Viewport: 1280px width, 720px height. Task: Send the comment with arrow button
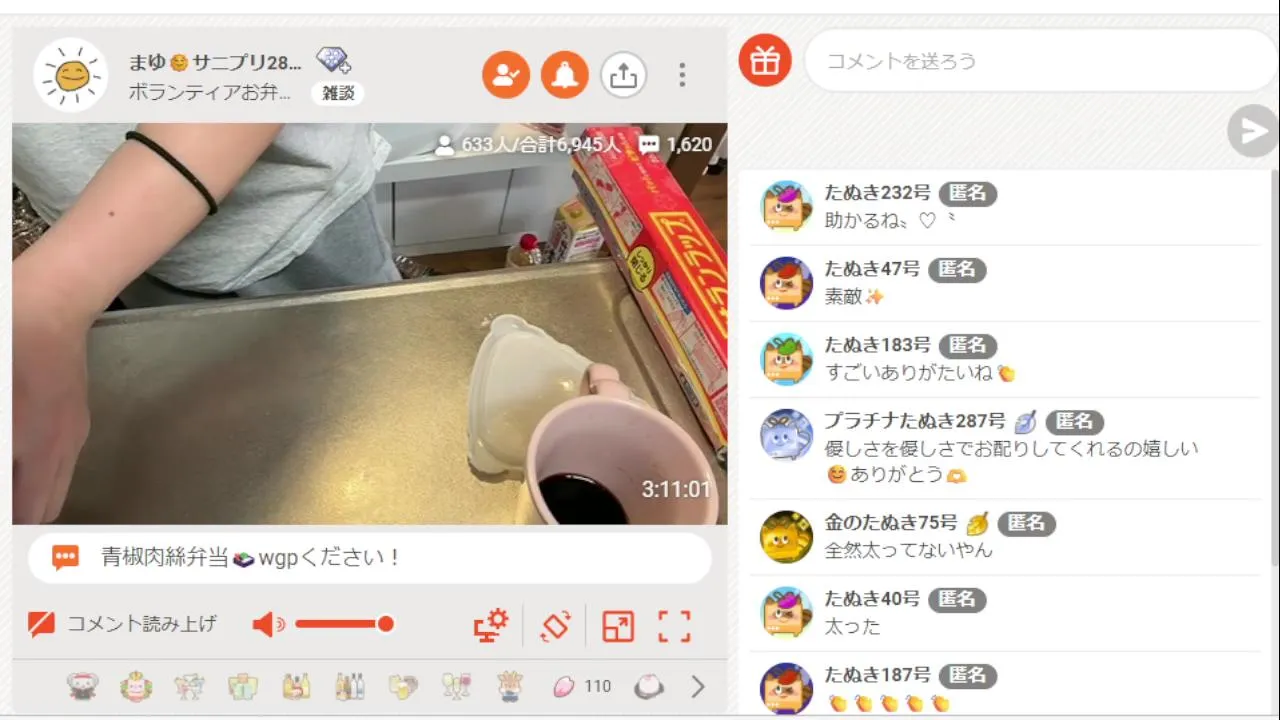[x=1251, y=132]
